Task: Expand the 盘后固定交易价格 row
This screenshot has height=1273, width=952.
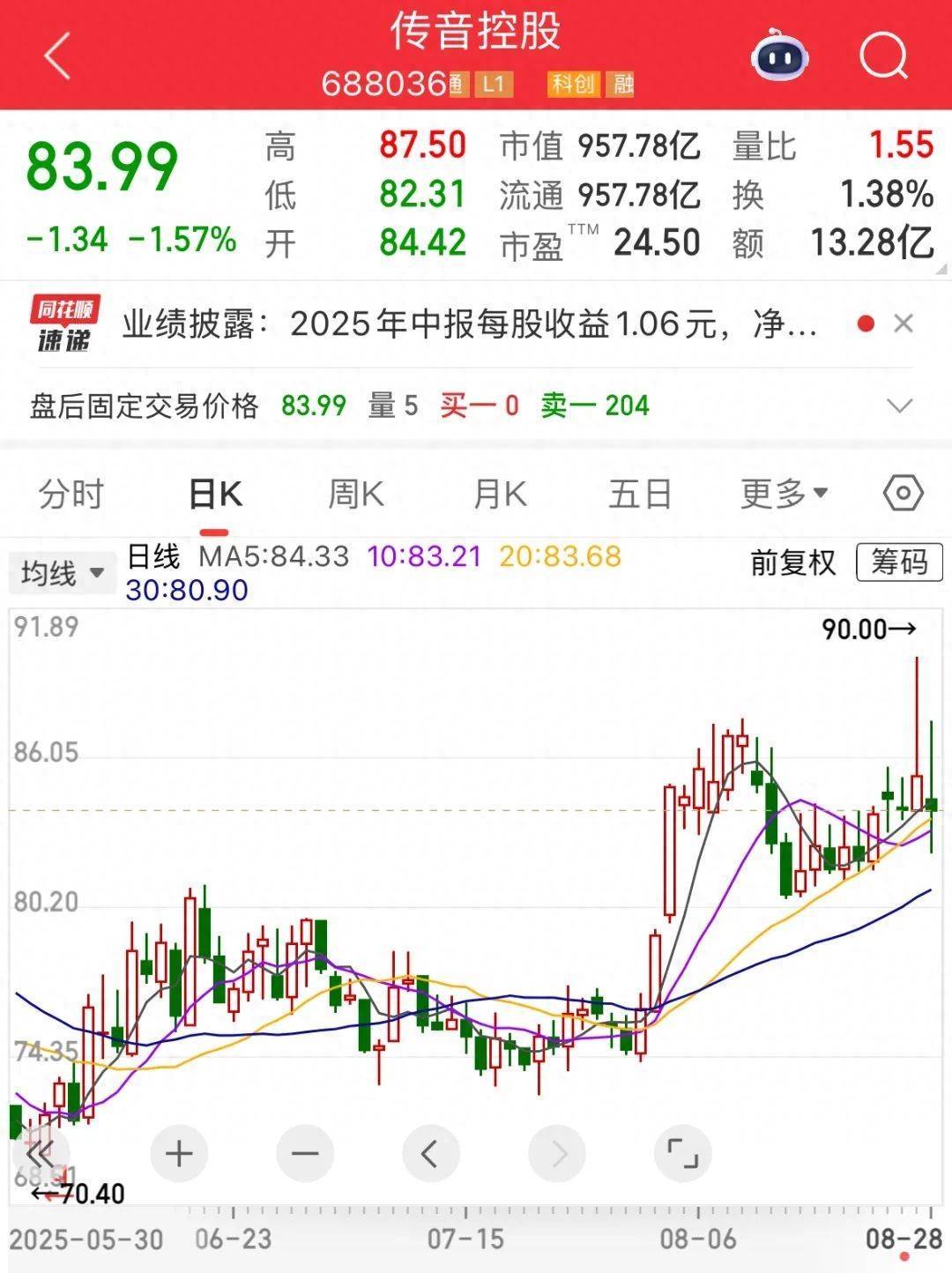Action: [899, 406]
